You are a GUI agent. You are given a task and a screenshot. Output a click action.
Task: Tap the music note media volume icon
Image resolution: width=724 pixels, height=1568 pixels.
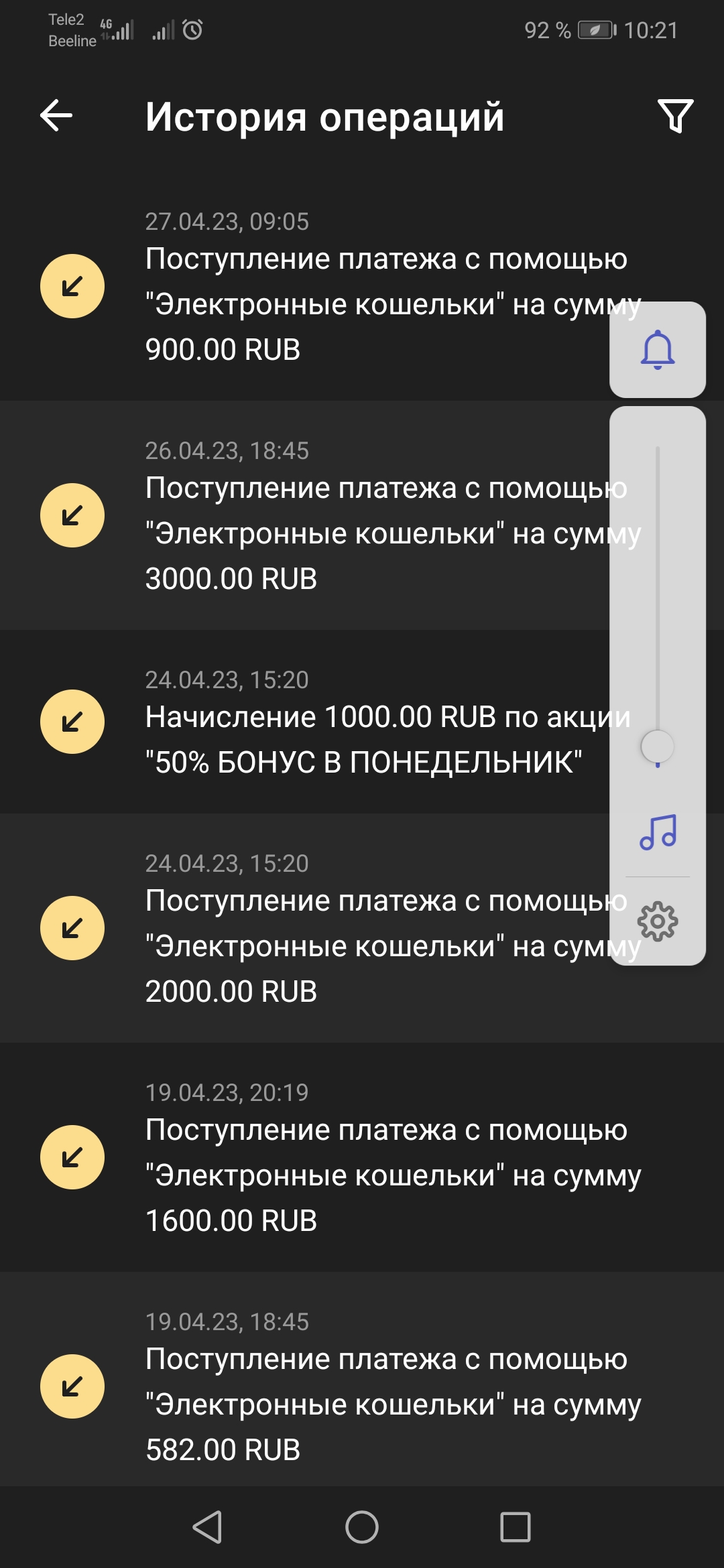pos(658,832)
